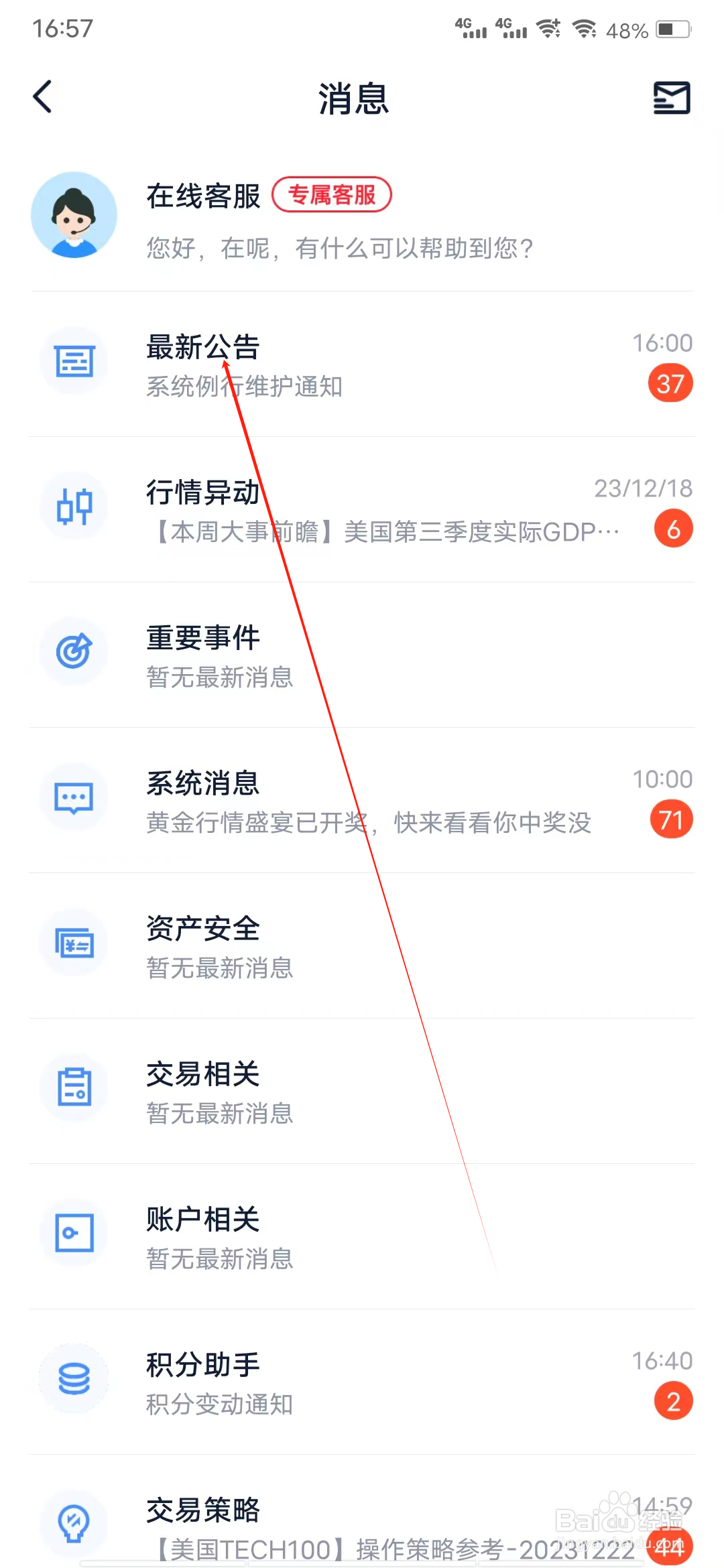The height and width of the screenshot is (1568, 724).
Task: Click the 重要事件 target icon
Action: 74,651
